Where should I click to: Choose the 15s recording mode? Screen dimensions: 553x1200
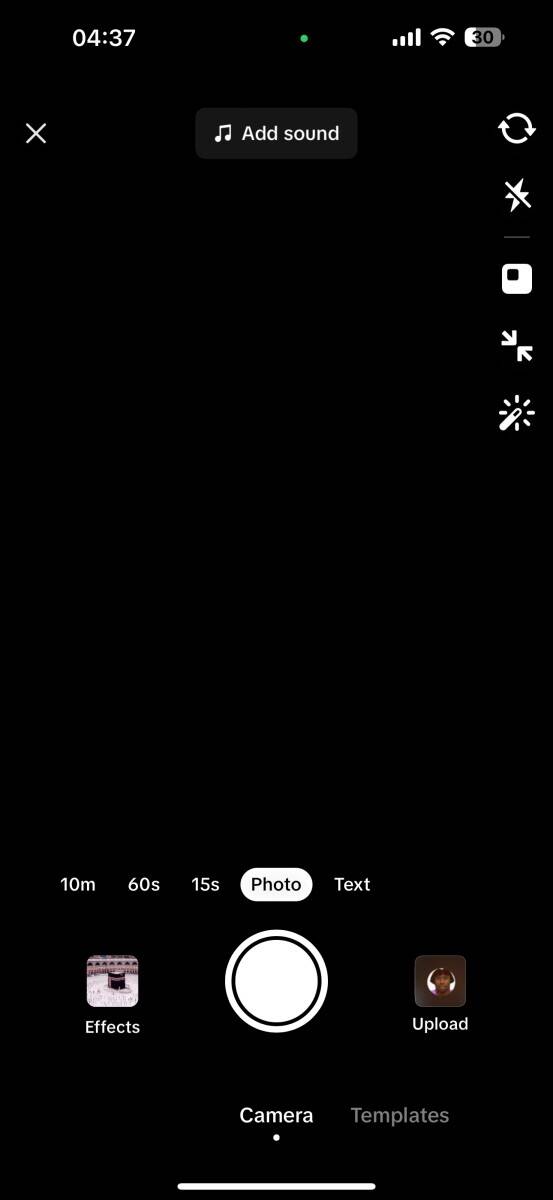click(205, 884)
